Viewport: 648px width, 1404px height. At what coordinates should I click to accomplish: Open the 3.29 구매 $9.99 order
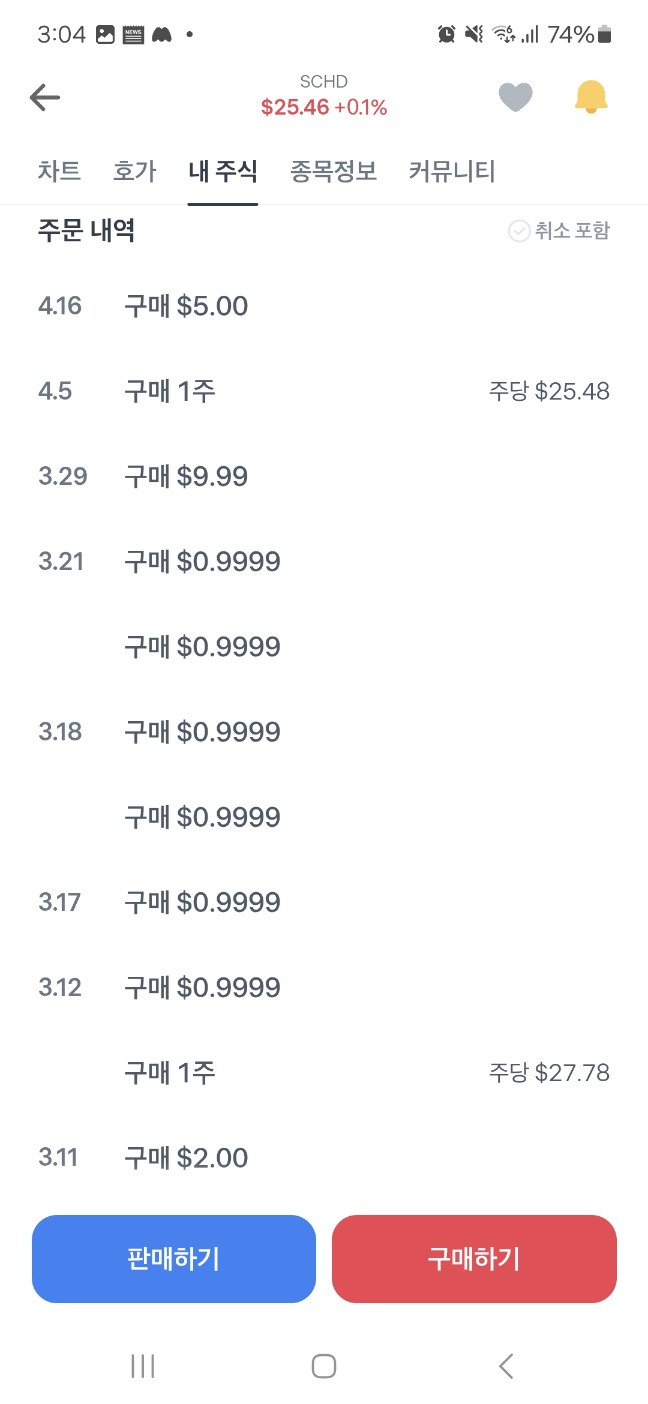(x=324, y=476)
